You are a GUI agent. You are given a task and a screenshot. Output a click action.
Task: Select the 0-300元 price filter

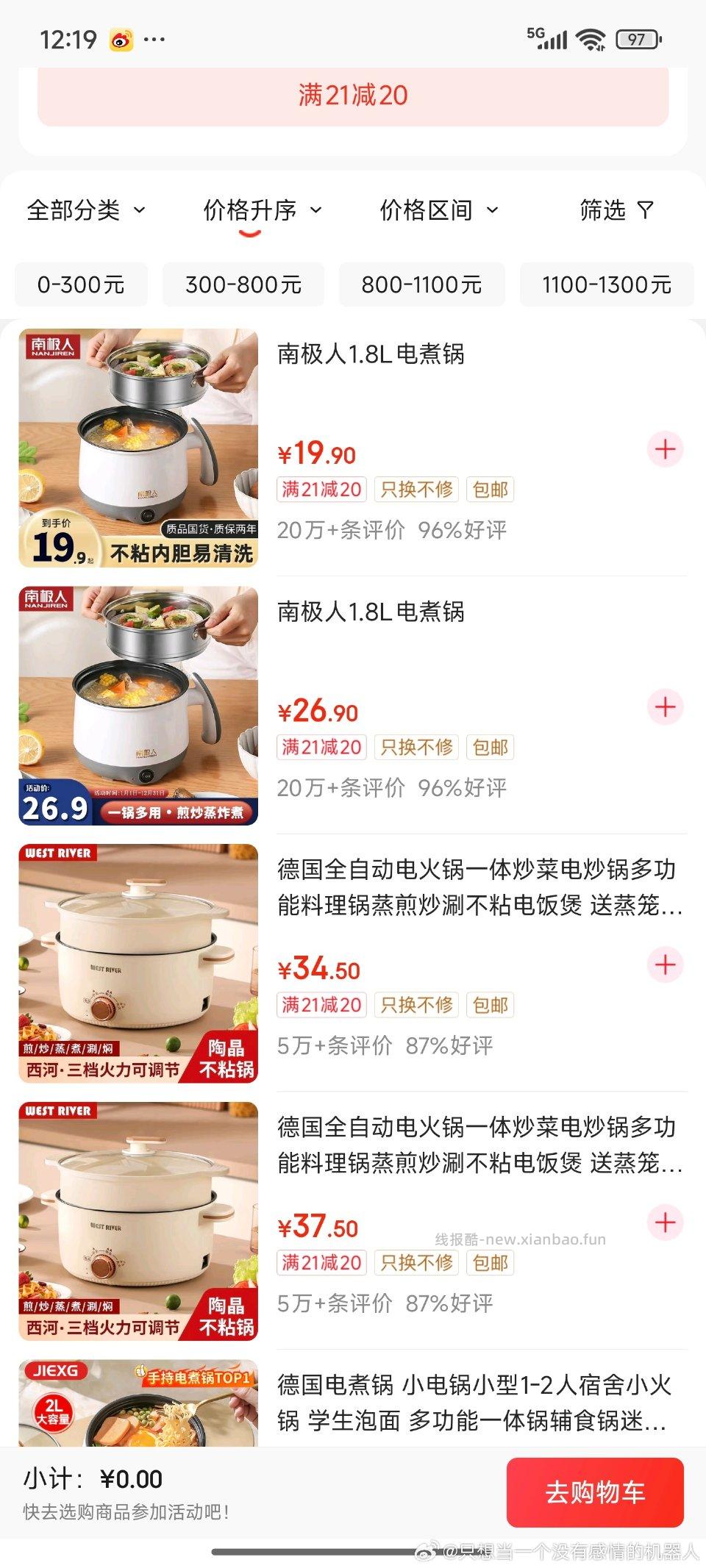click(81, 285)
